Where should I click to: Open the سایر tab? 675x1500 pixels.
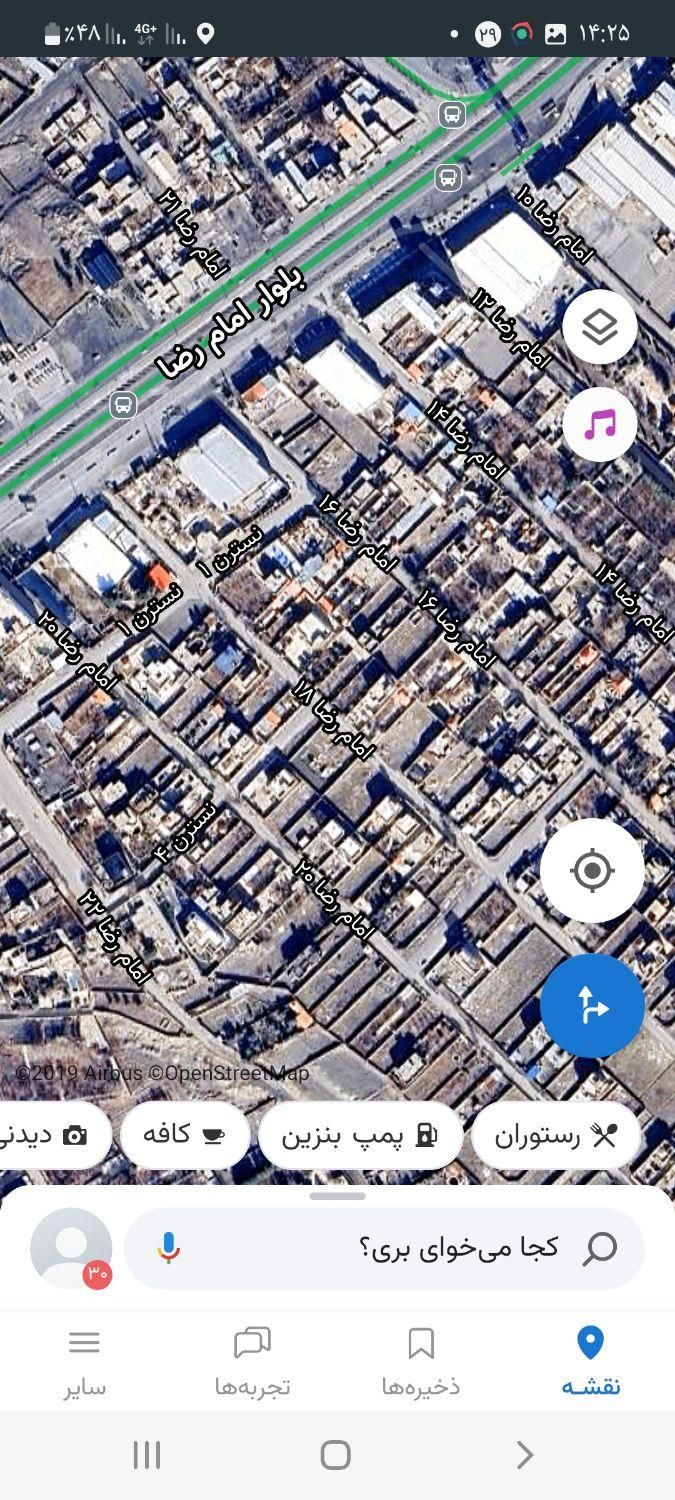85,1360
